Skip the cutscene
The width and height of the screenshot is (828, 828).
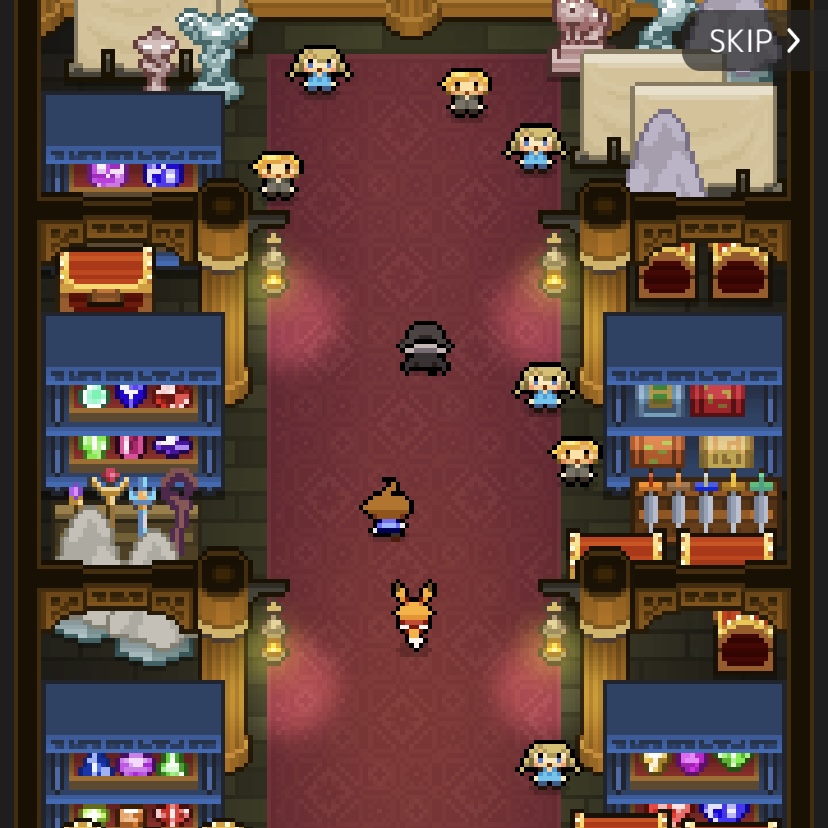click(x=754, y=41)
